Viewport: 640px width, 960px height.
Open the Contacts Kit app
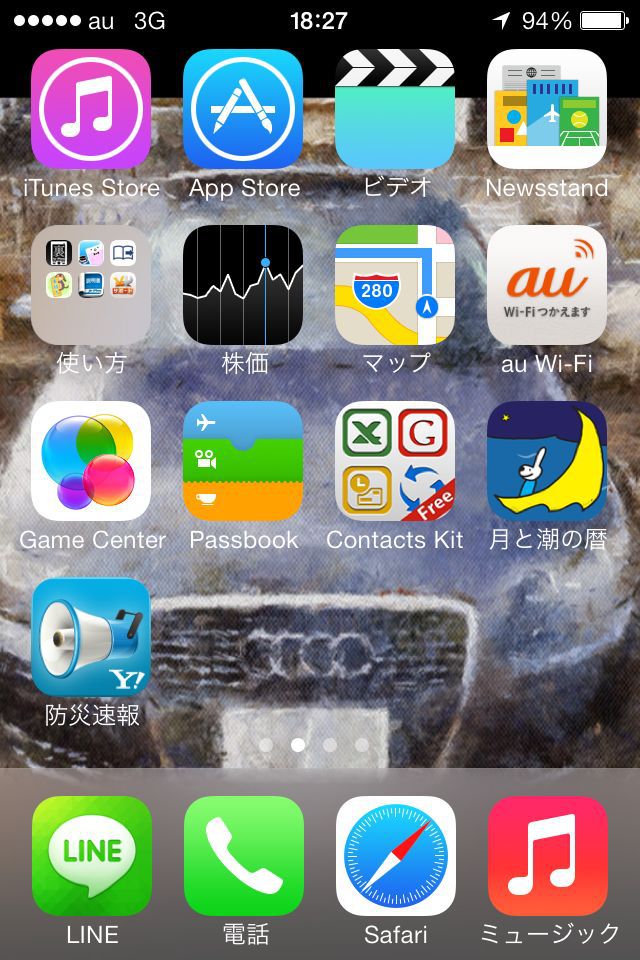[x=395, y=461]
